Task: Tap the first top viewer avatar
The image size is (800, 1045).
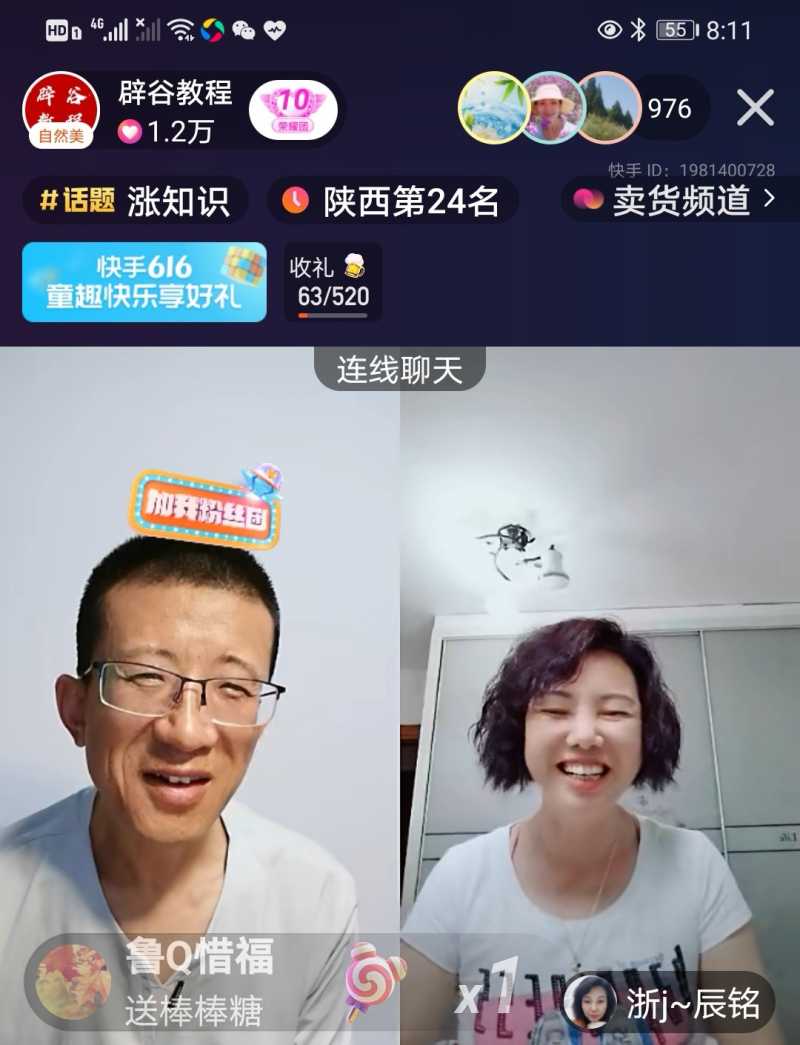Action: (493, 108)
